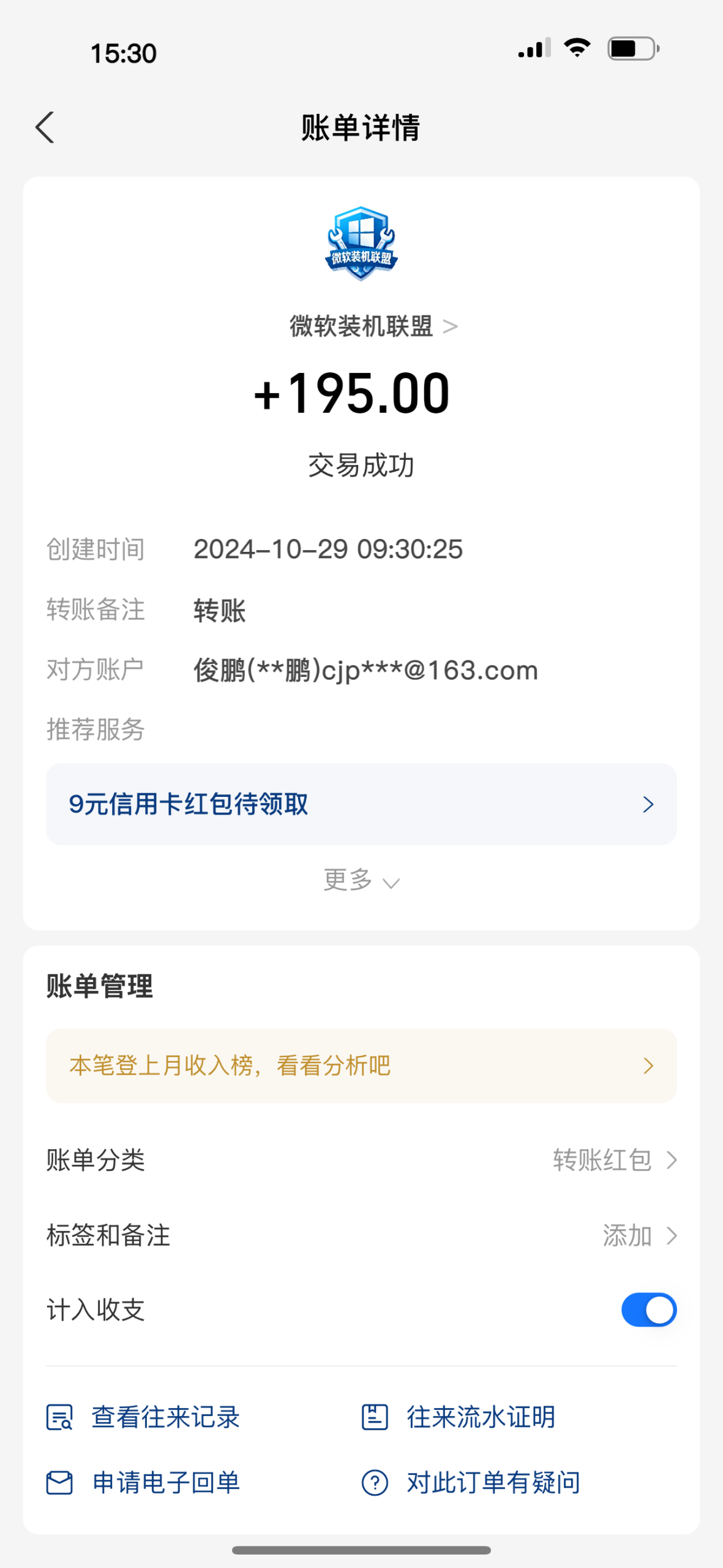The image size is (723, 1568).
Task: Open the 微软装机联盟 merchant logo avatar
Action: [x=361, y=243]
